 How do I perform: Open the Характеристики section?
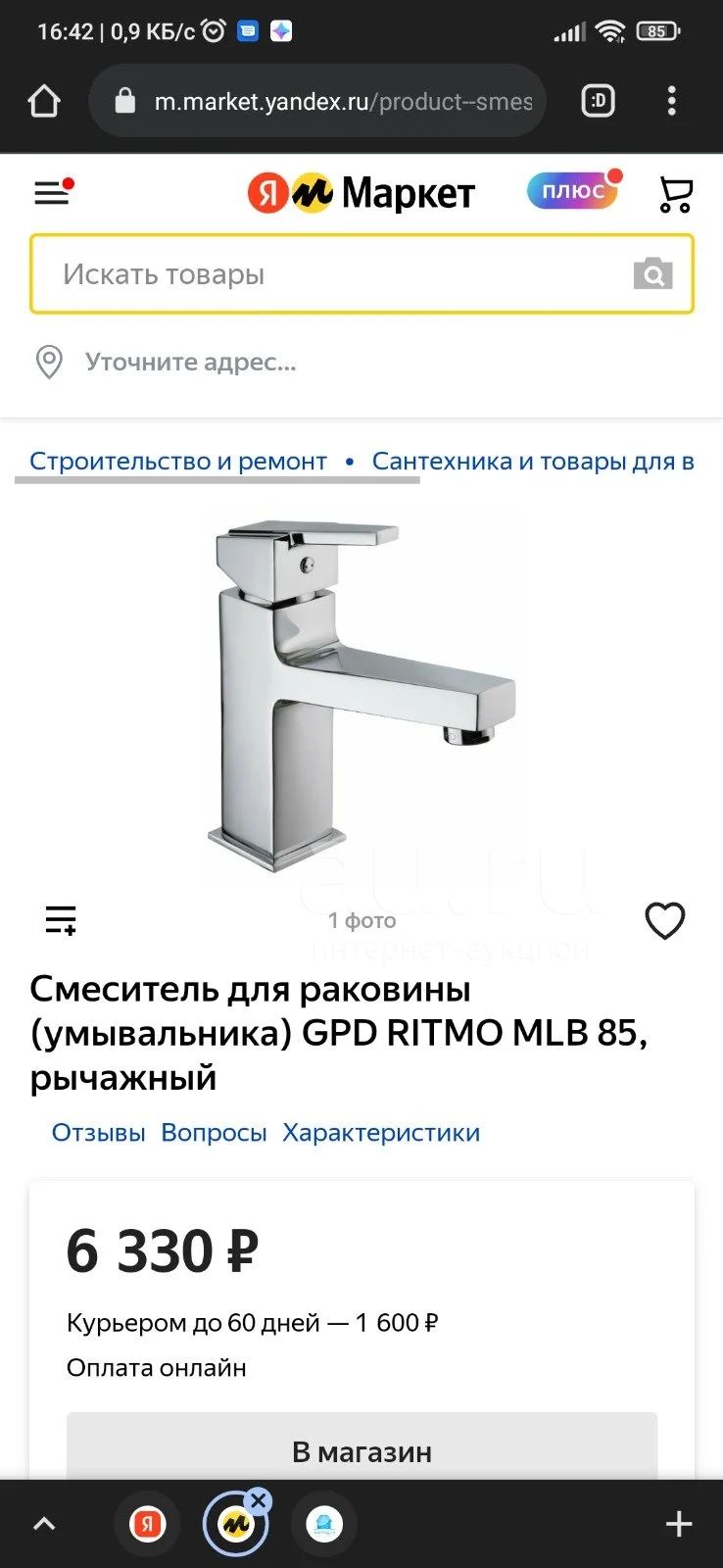pyautogui.click(x=381, y=1133)
